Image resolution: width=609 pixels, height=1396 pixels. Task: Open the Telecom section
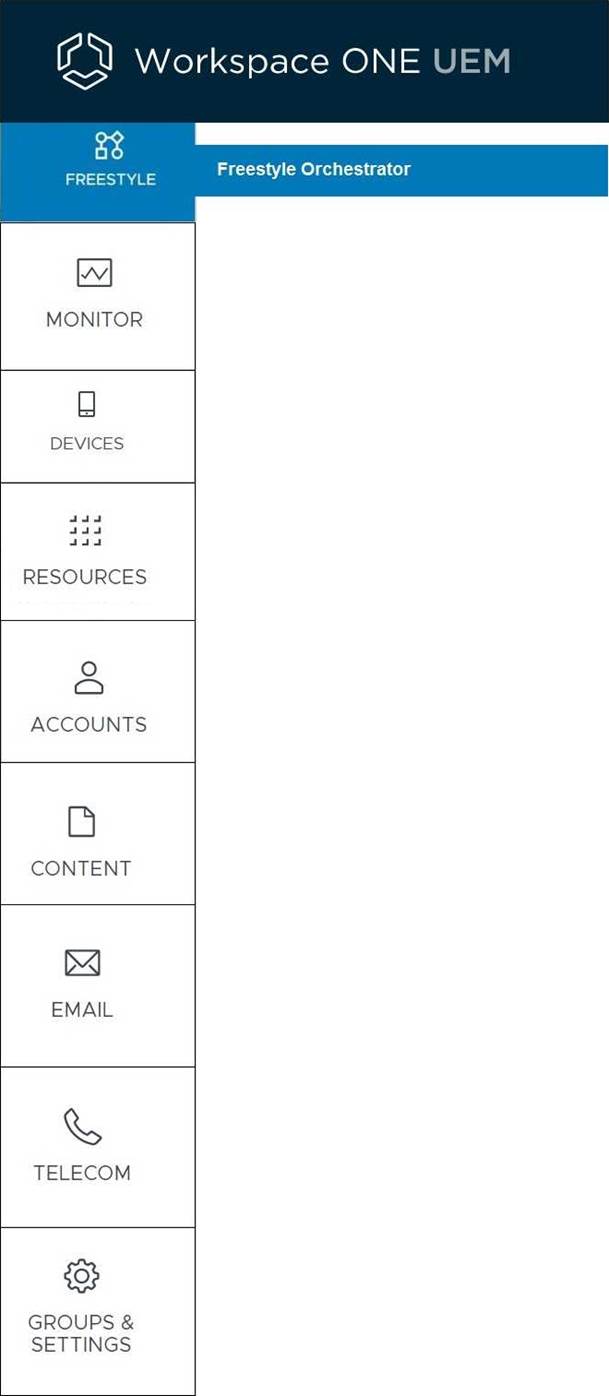97,1147
